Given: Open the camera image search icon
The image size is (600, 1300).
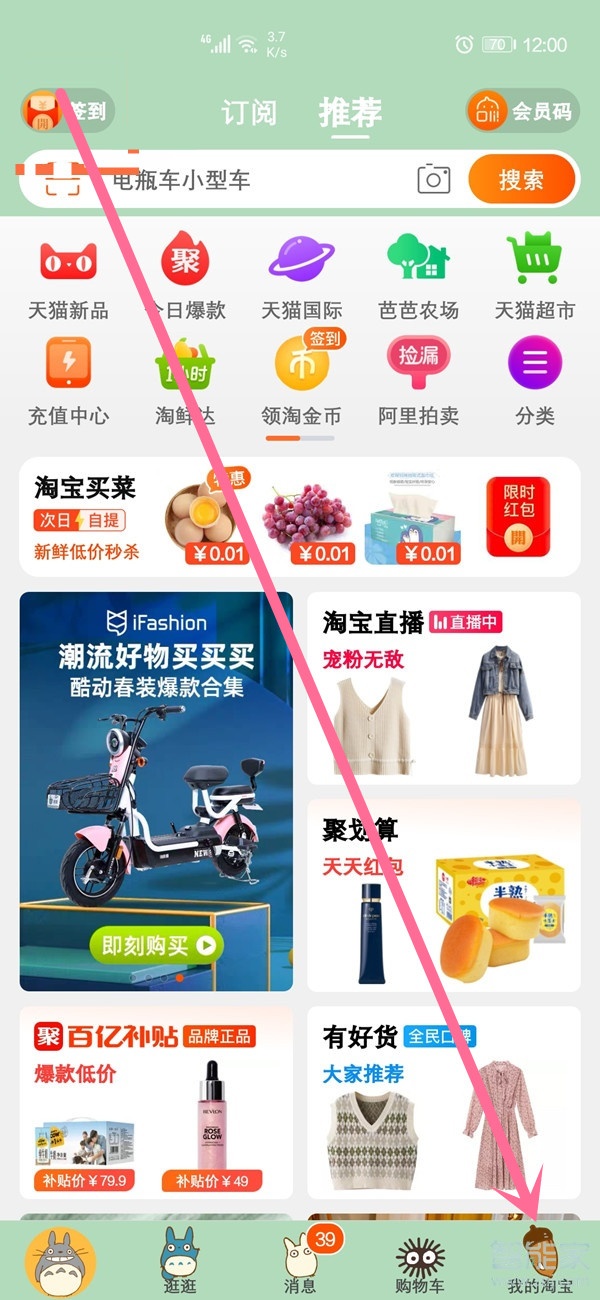Looking at the screenshot, I should [433, 179].
